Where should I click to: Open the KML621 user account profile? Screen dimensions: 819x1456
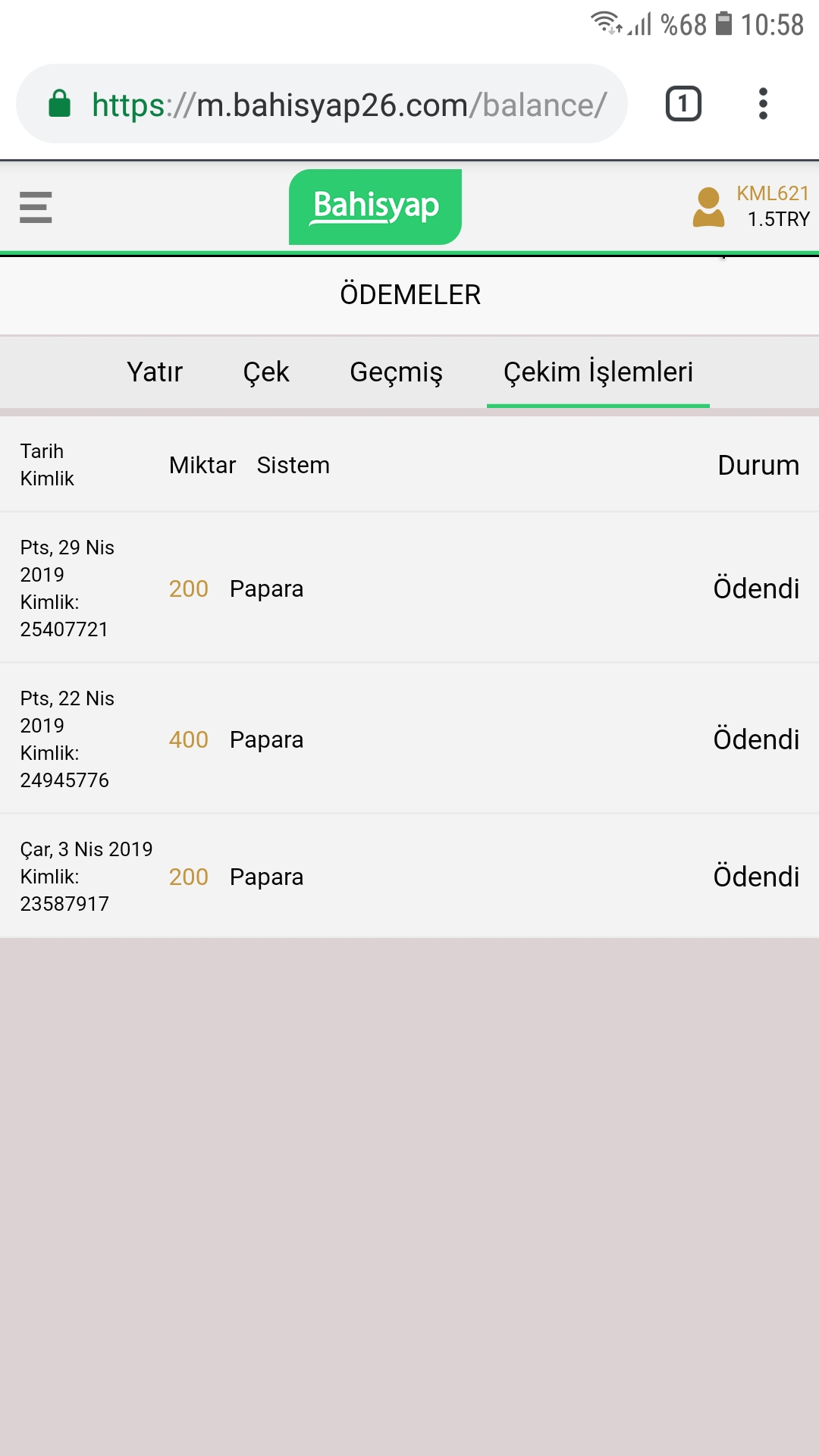coord(751,207)
